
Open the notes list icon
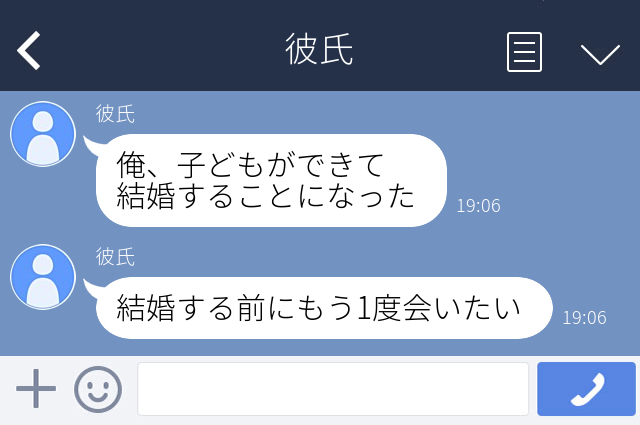point(524,52)
